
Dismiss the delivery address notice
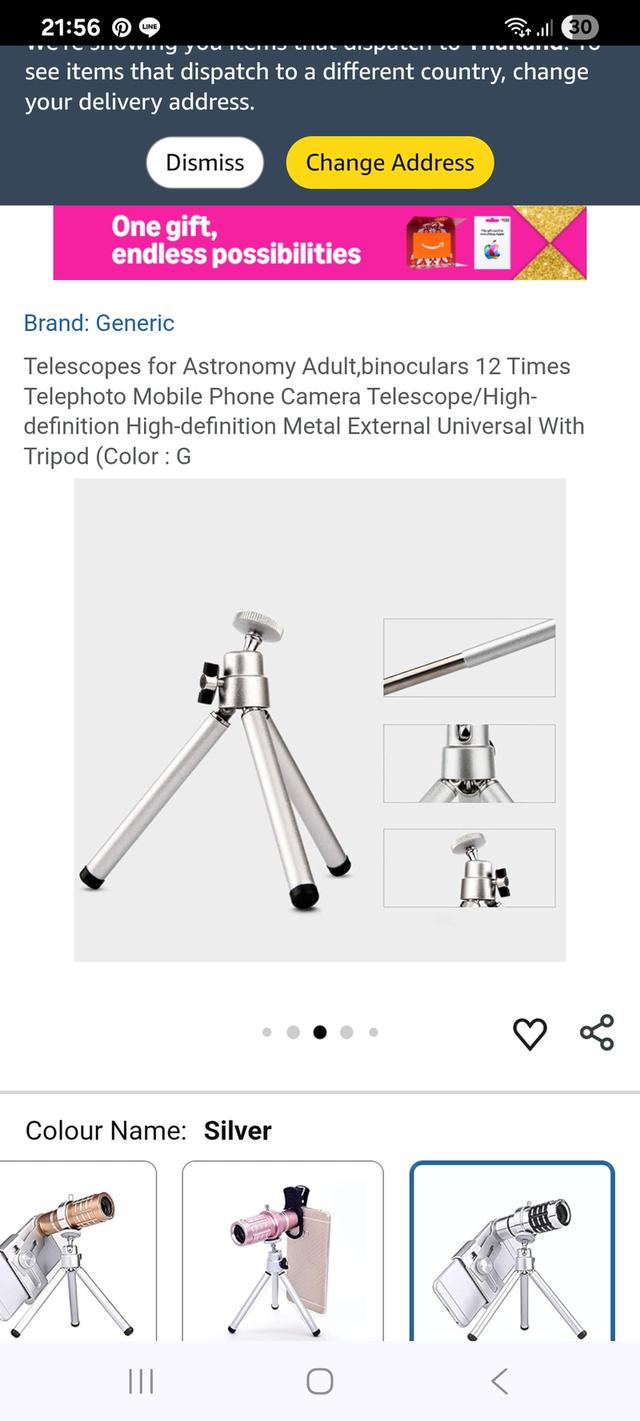tap(204, 163)
